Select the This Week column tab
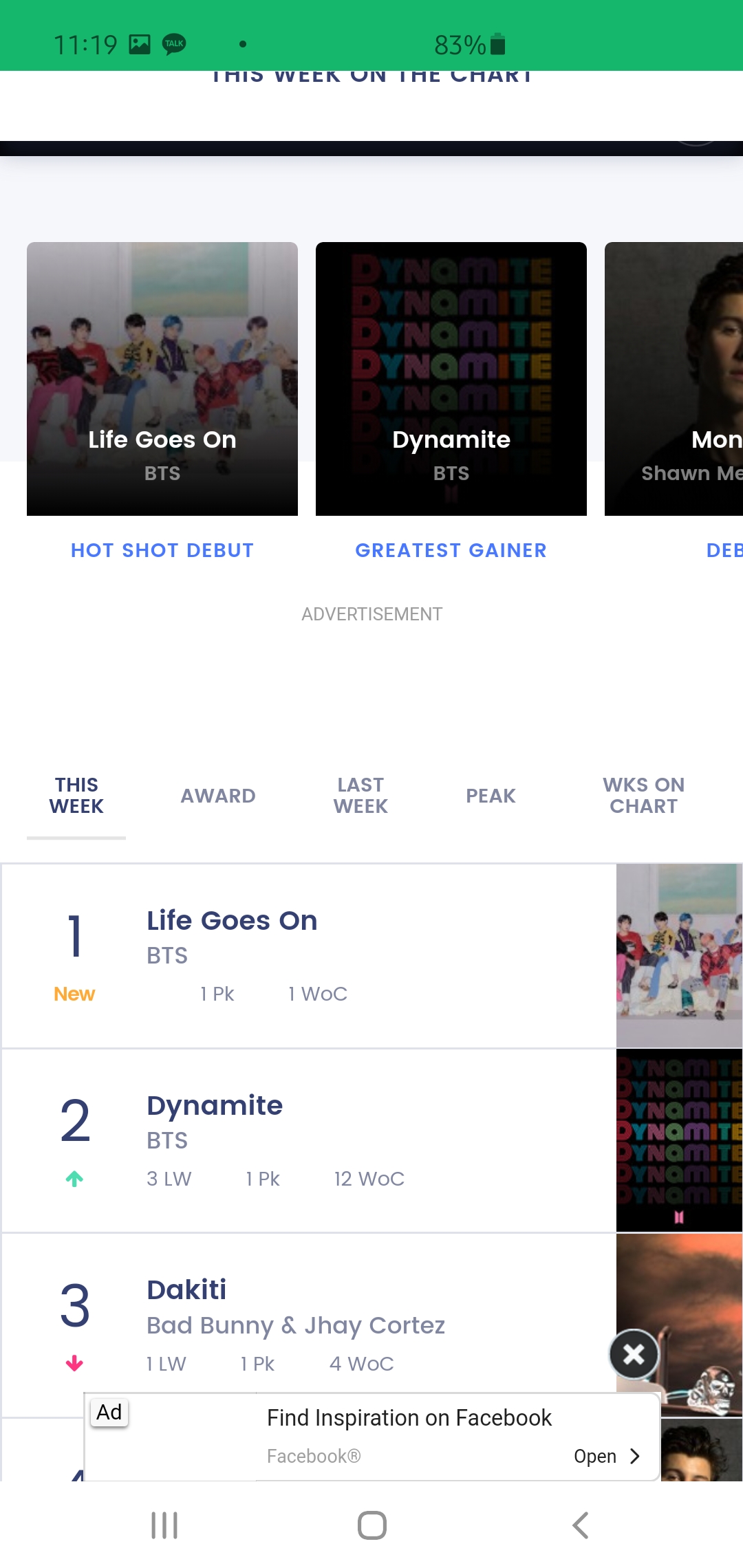The width and height of the screenshot is (743, 1568). pos(76,796)
